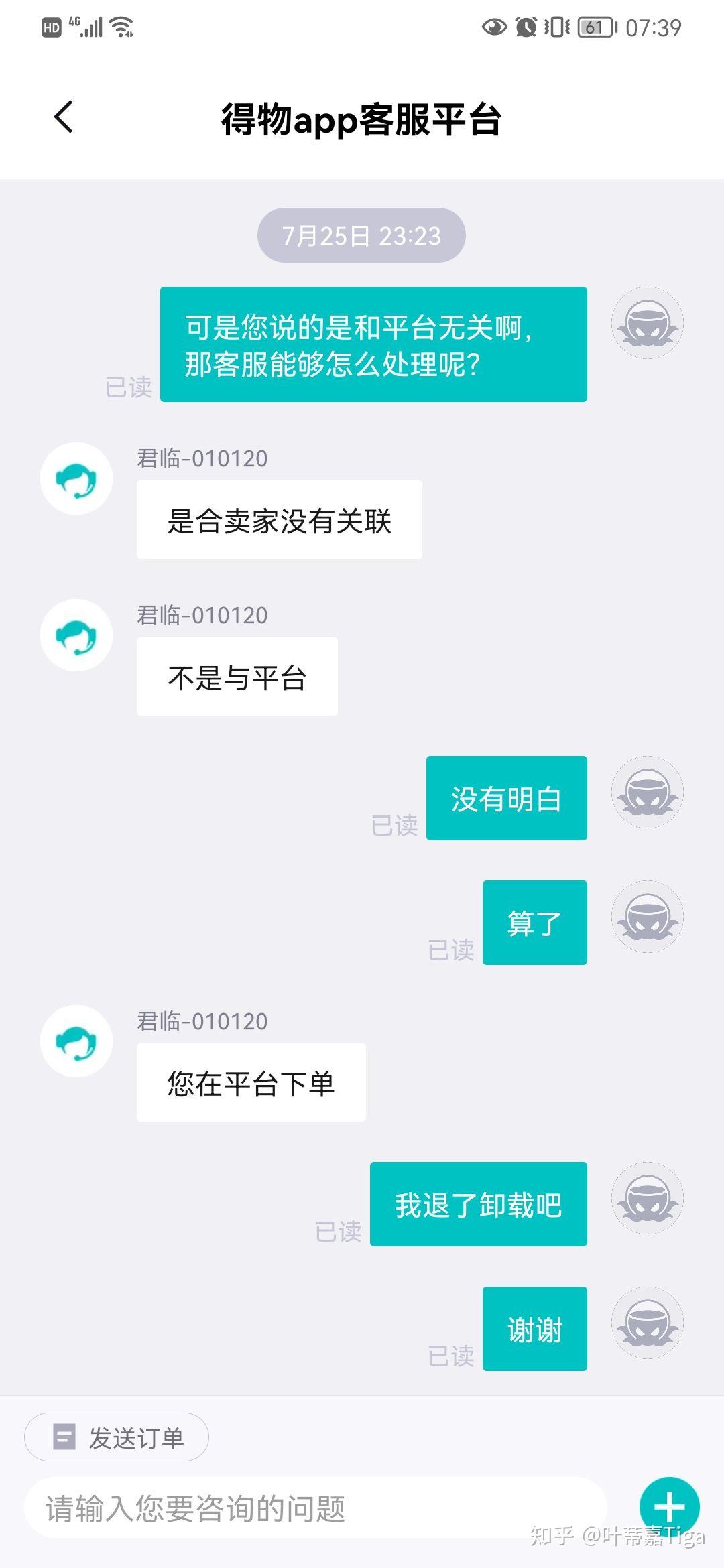Focus the 请输入您要咨询的问题 input field
Image resolution: width=724 pixels, height=1568 pixels.
coord(315,1508)
